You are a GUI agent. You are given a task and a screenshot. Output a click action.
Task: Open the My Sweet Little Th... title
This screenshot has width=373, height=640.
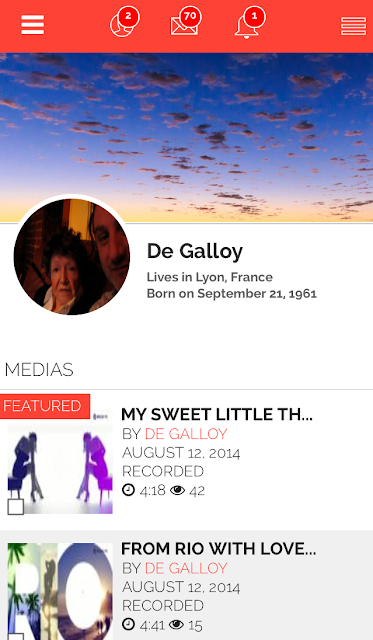click(x=217, y=414)
